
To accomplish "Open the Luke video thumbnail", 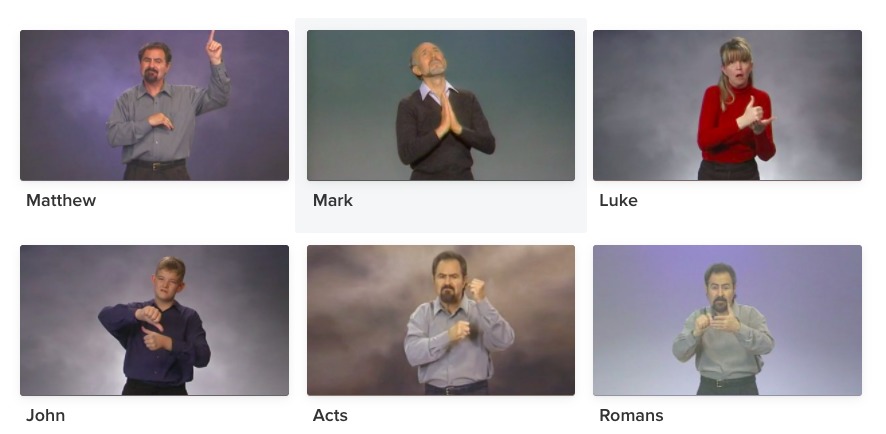I will (727, 105).
